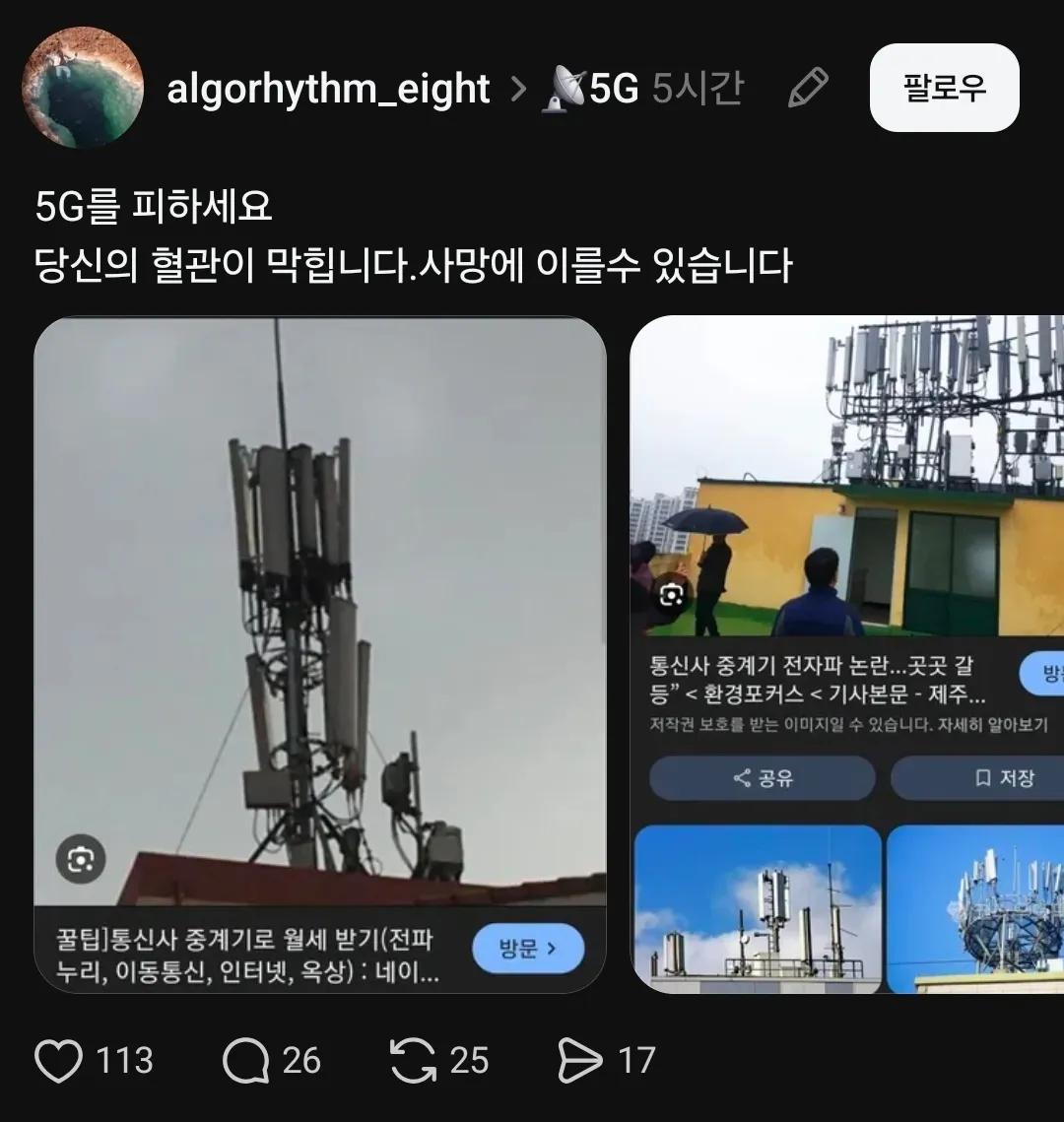Open Google Lens icon on the left tower image
Screen dimensions: 1064x1122
coord(80,860)
